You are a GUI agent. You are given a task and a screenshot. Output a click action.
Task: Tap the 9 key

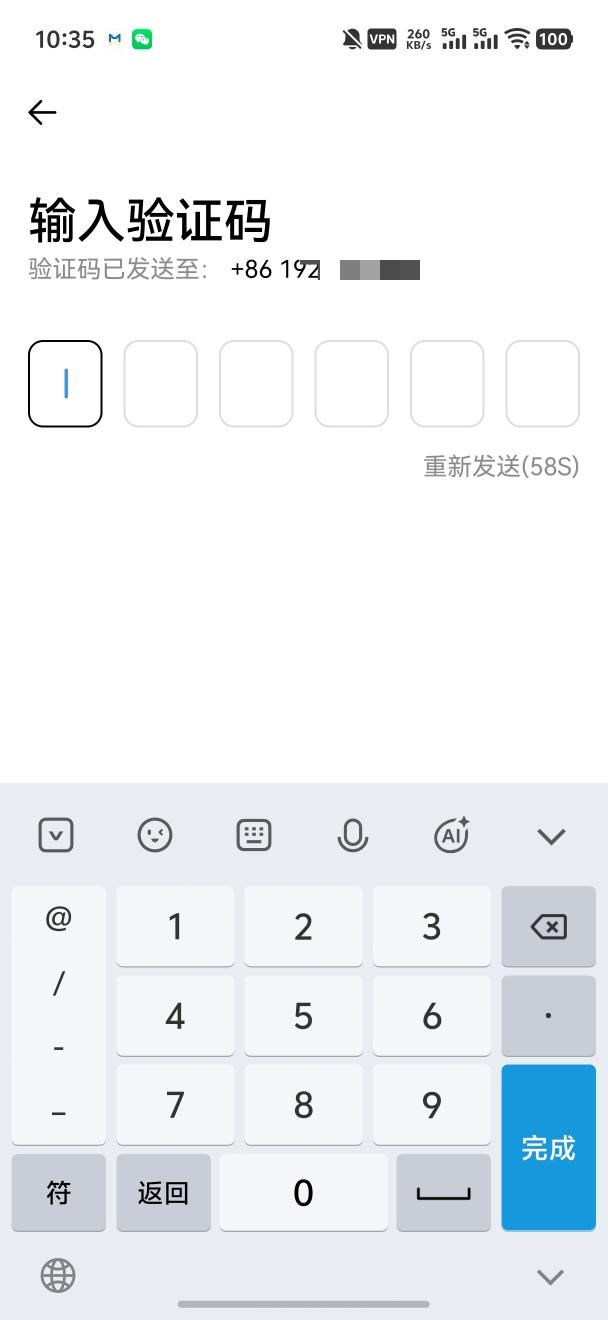point(431,1105)
